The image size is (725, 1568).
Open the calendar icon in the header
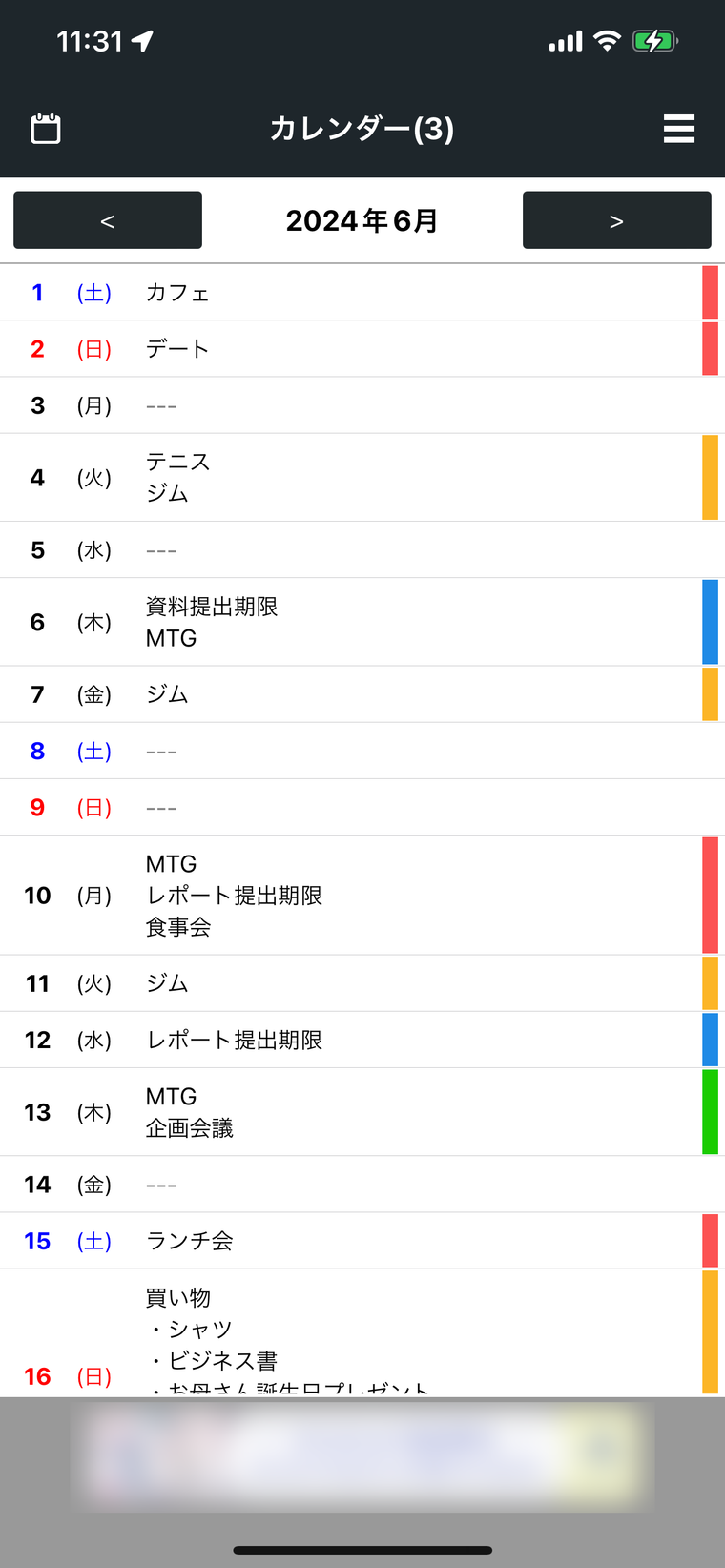click(x=46, y=129)
